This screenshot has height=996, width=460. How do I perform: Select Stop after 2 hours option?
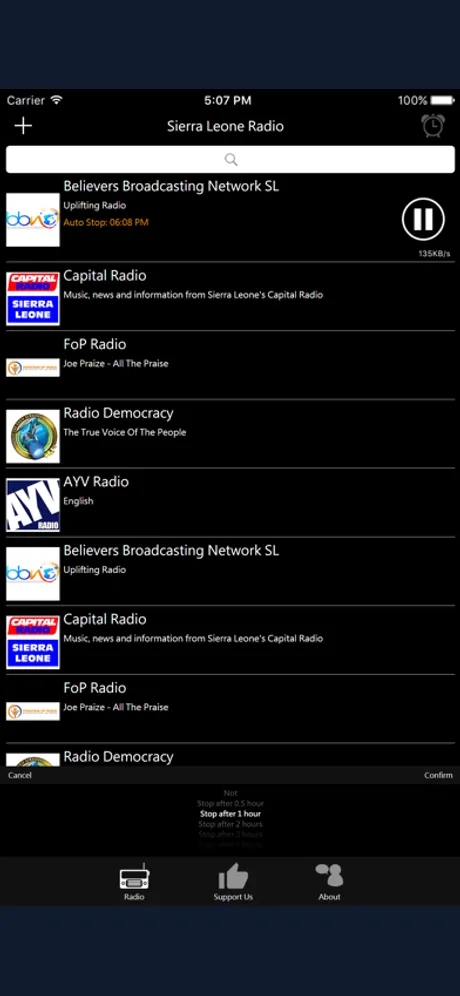pyautogui.click(x=230, y=824)
